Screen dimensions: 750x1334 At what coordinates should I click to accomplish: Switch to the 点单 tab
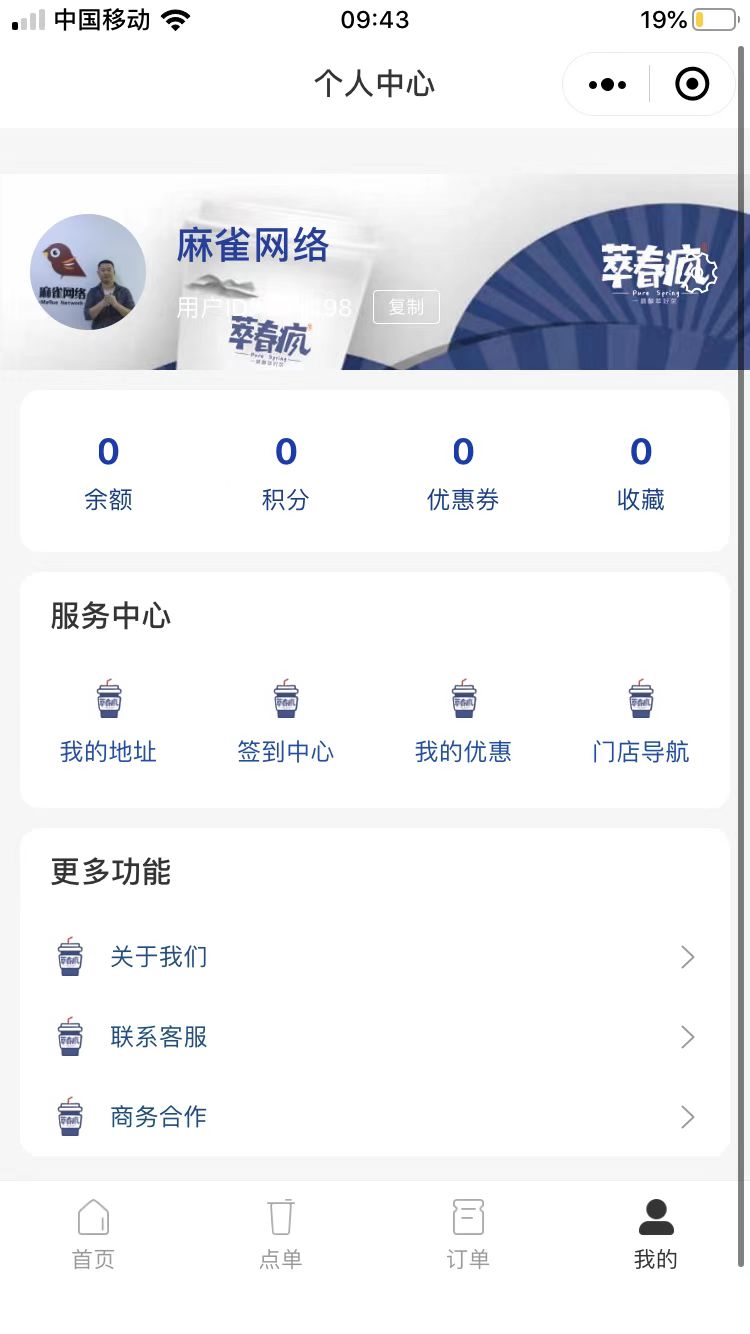point(281,1234)
